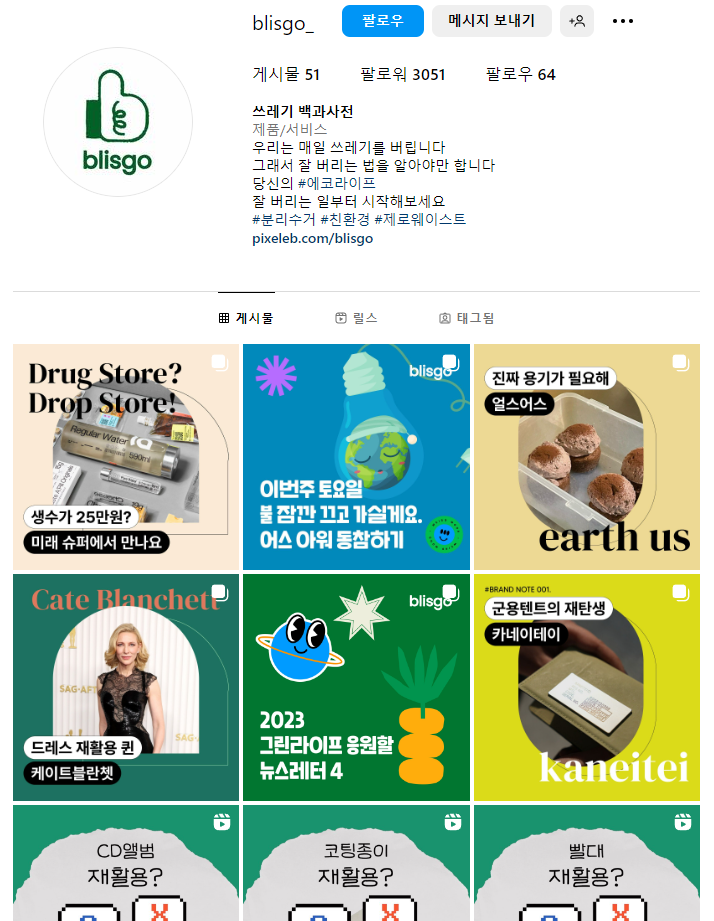View the 팔로워 3051 followers list
The height and width of the screenshot is (921, 714).
(403, 75)
